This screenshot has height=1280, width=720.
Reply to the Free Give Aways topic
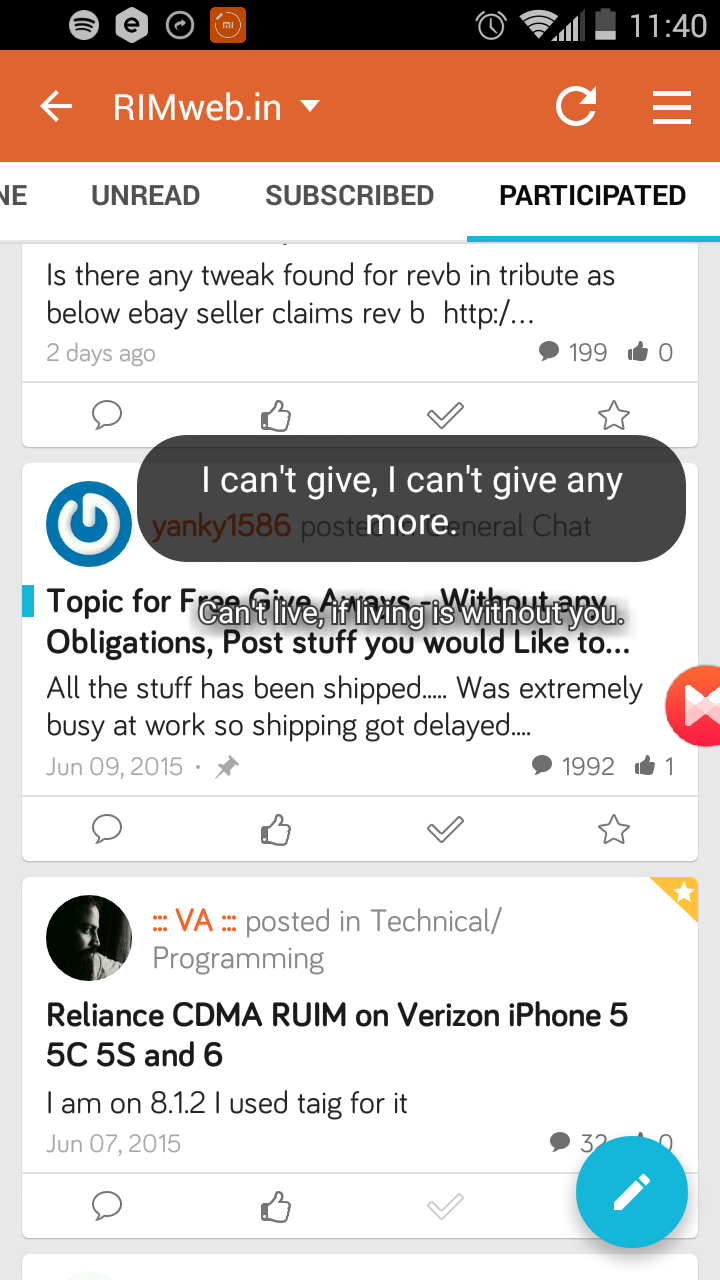(x=107, y=829)
